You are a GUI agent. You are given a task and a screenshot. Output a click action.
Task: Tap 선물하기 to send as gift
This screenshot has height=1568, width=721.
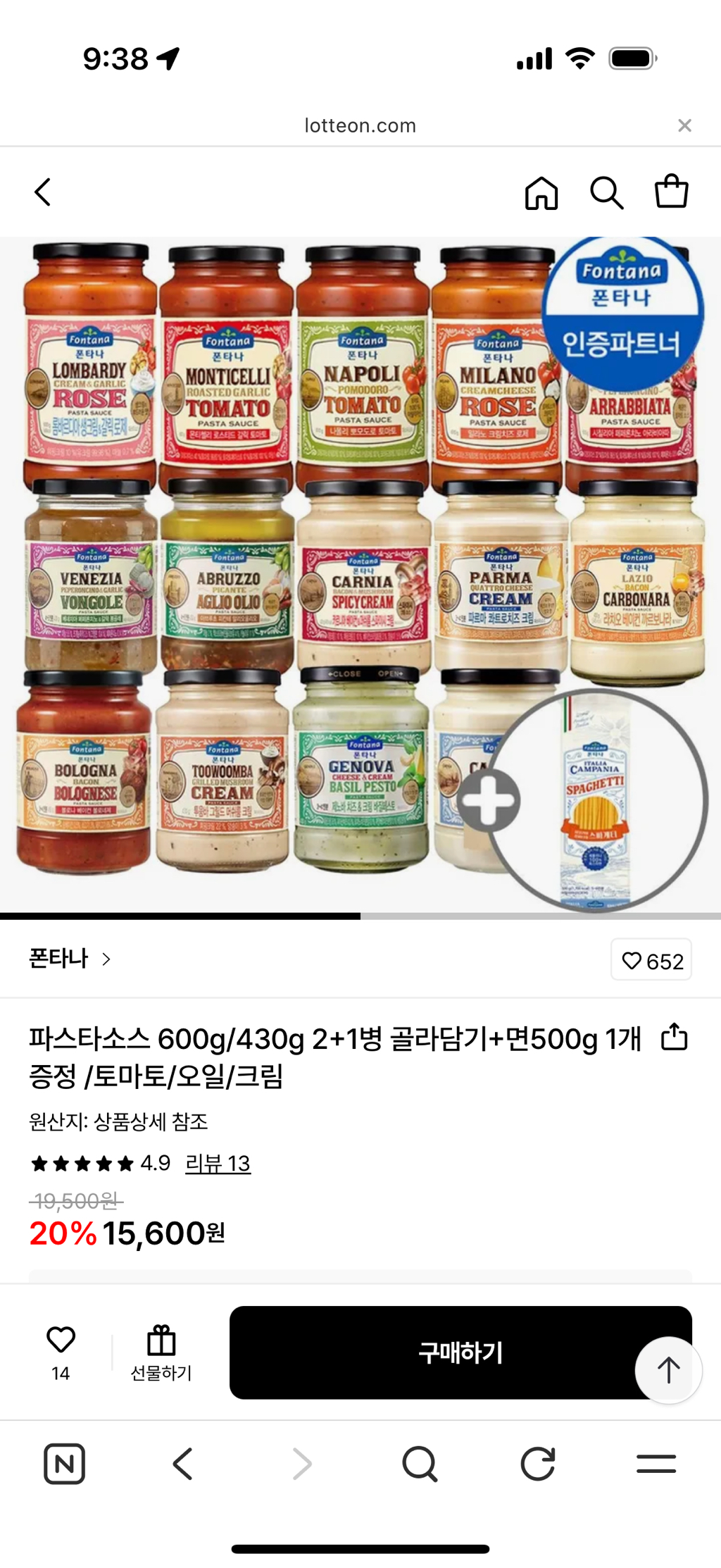point(161,1352)
